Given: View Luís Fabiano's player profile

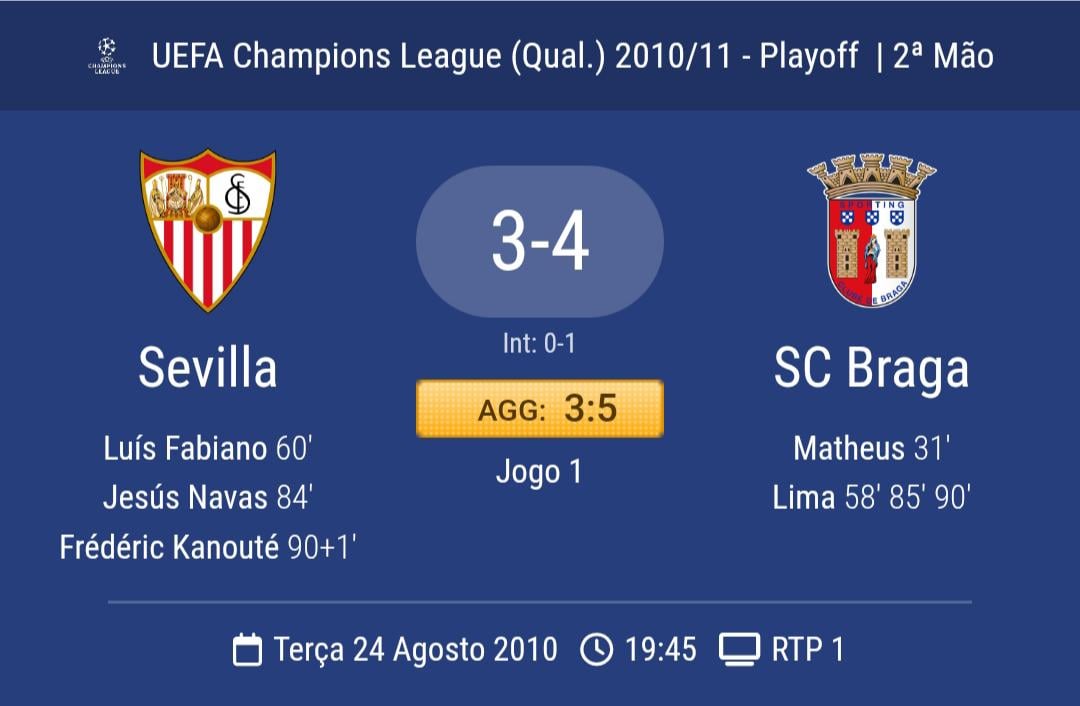Looking at the screenshot, I should pyautogui.click(x=185, y=448).
